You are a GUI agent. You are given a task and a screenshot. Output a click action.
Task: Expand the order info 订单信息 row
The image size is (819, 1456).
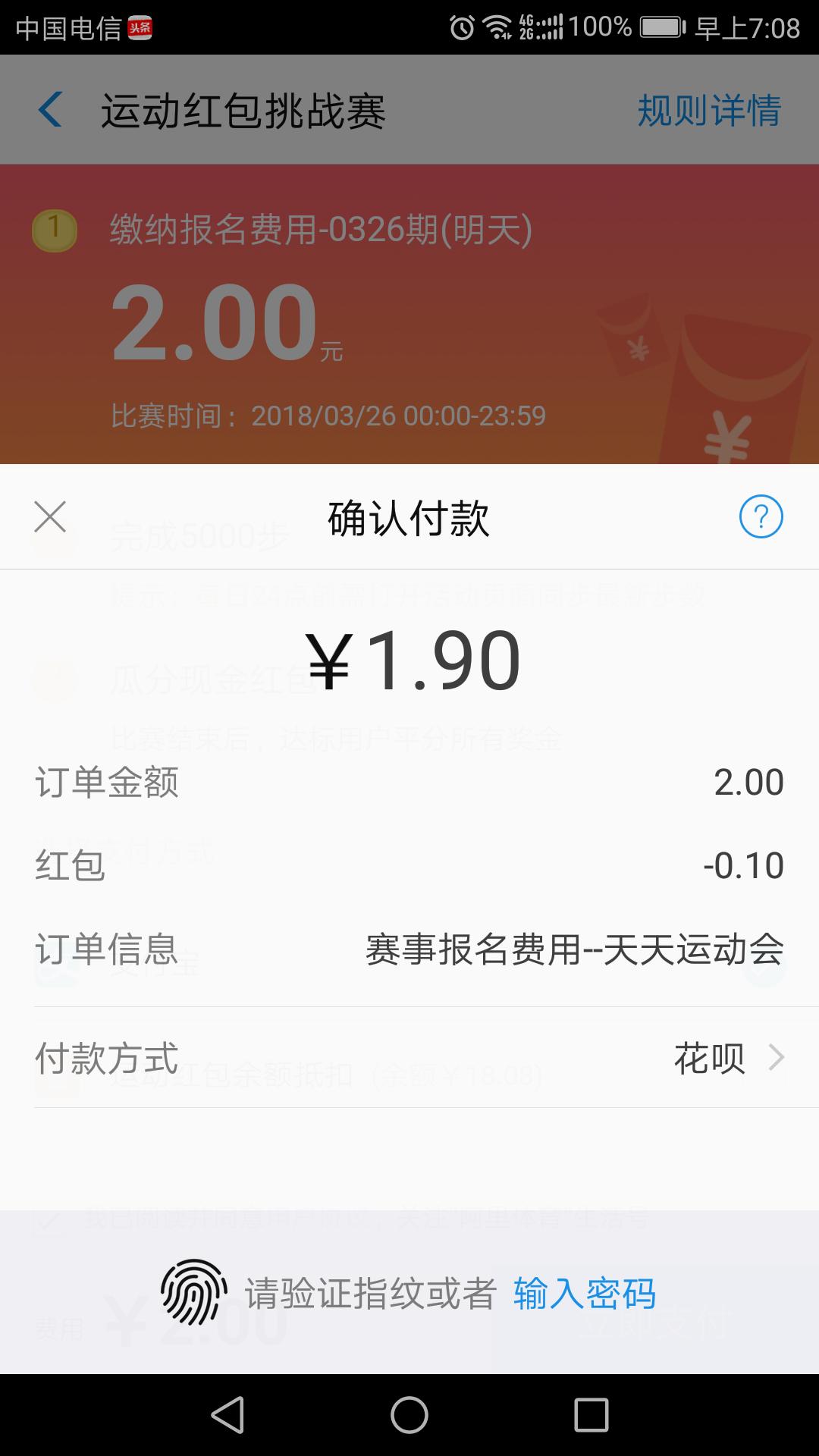[x=409, y=945]
